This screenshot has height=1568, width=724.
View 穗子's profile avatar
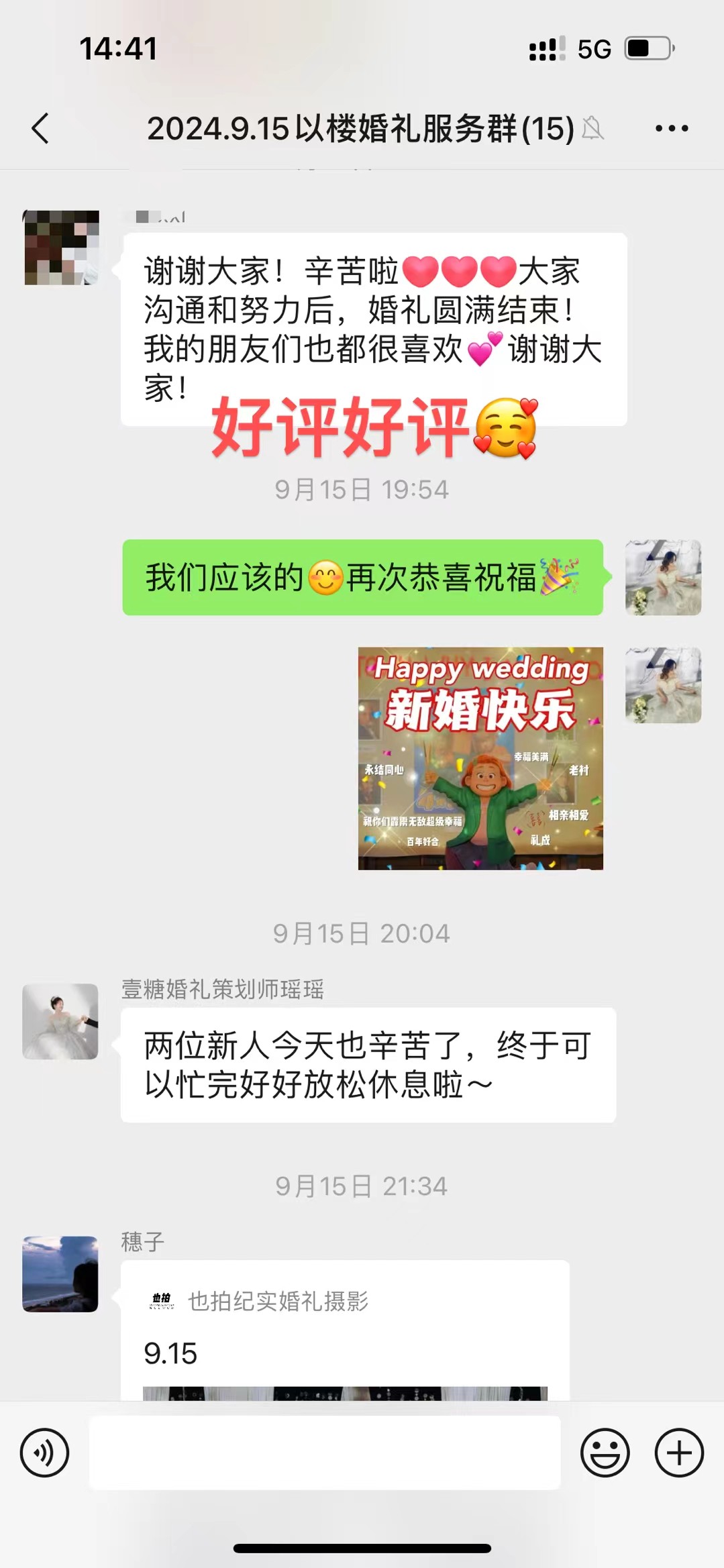pyautogui.click(x=60, y=1273)
